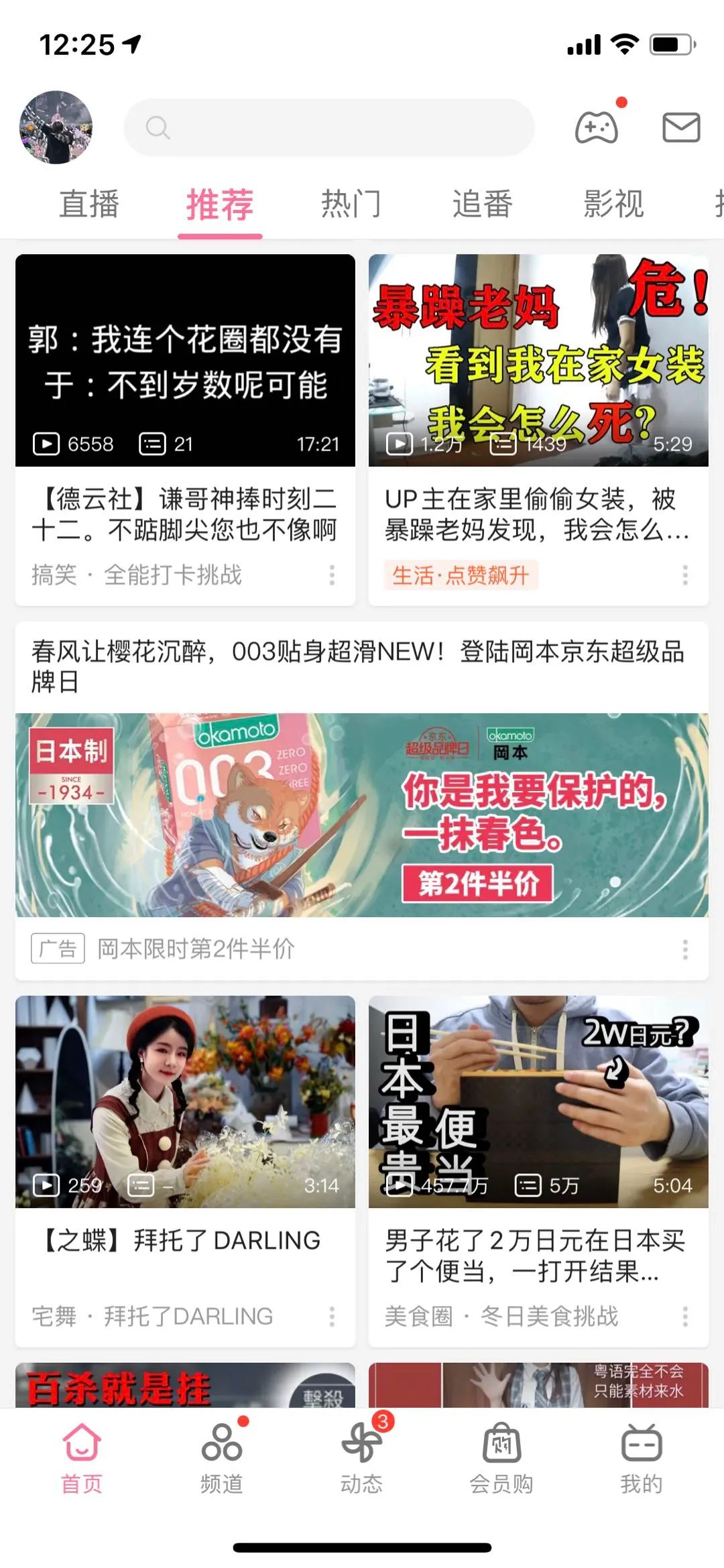
Task: Play the UP主在家里偷偷女装 video
Action: (538, 361)
